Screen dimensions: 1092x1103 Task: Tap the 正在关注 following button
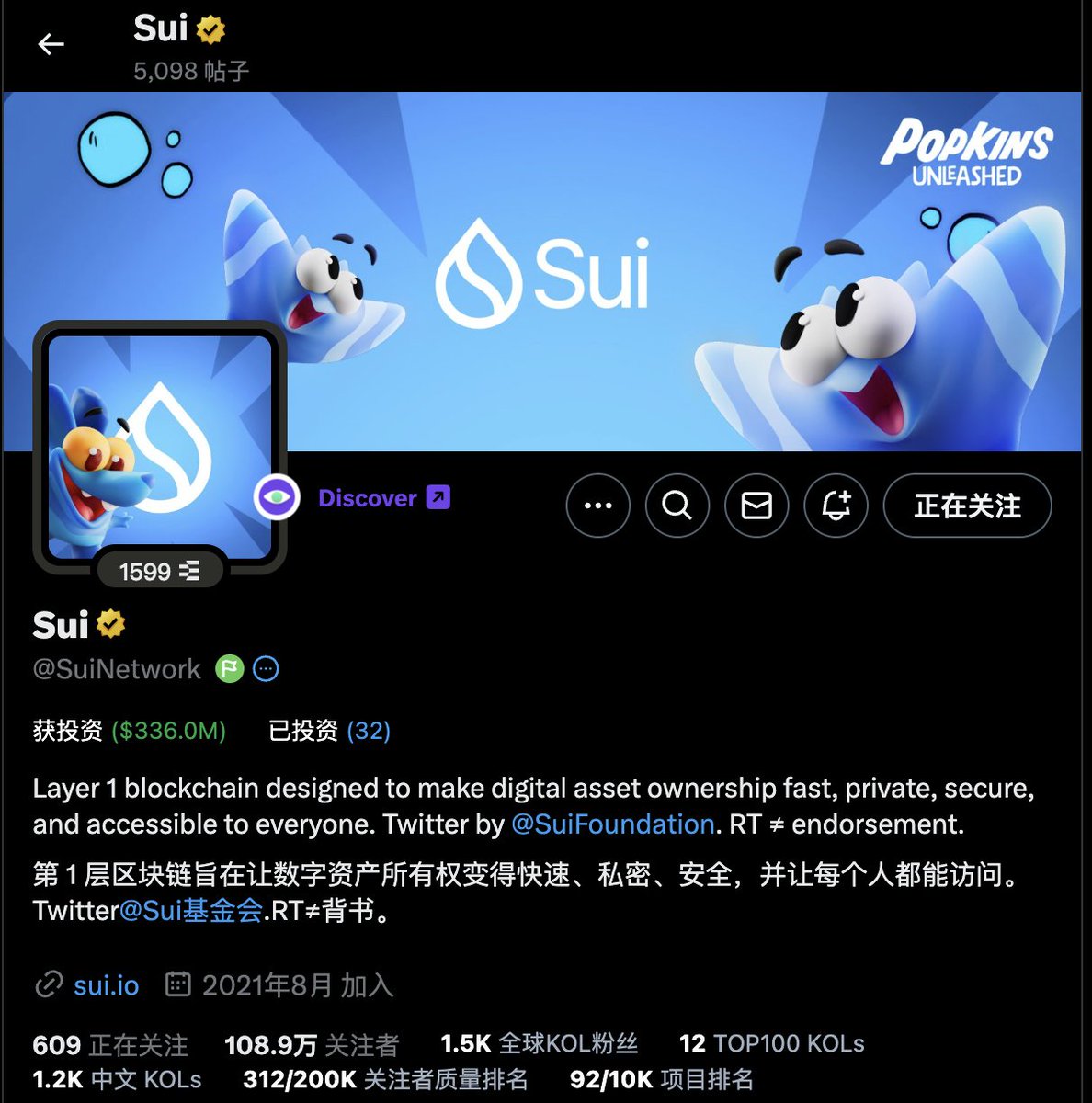click(x=967, y=506)
